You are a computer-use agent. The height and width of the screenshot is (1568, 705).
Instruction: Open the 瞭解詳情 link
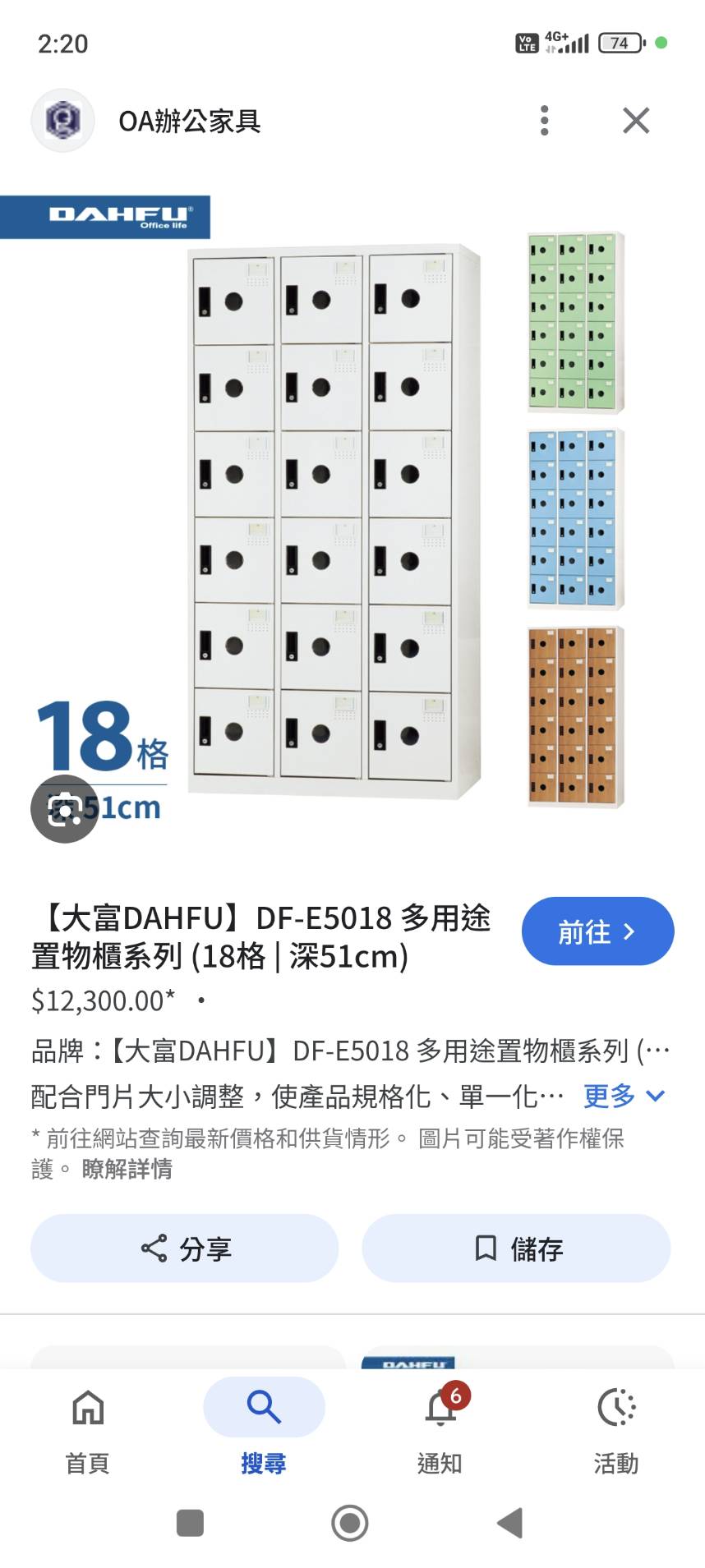click(x=127, y=1169)
